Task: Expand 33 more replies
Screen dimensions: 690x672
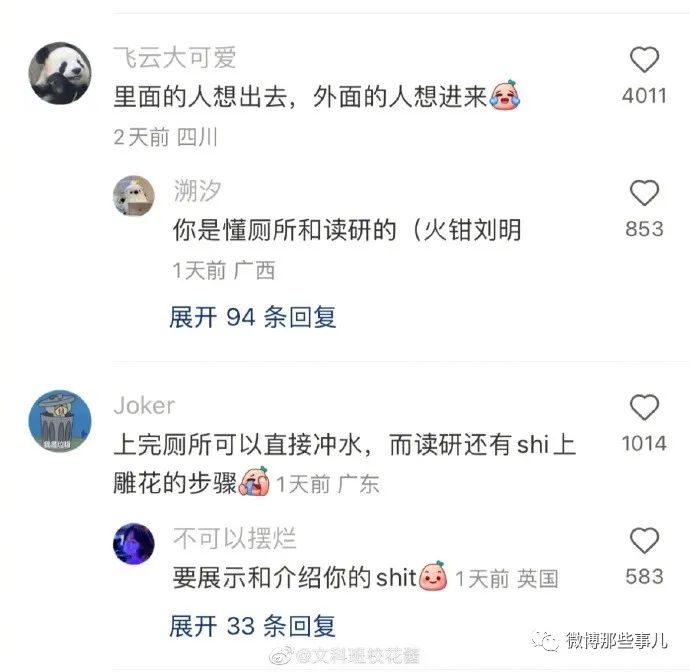Action: pos(253,626)
